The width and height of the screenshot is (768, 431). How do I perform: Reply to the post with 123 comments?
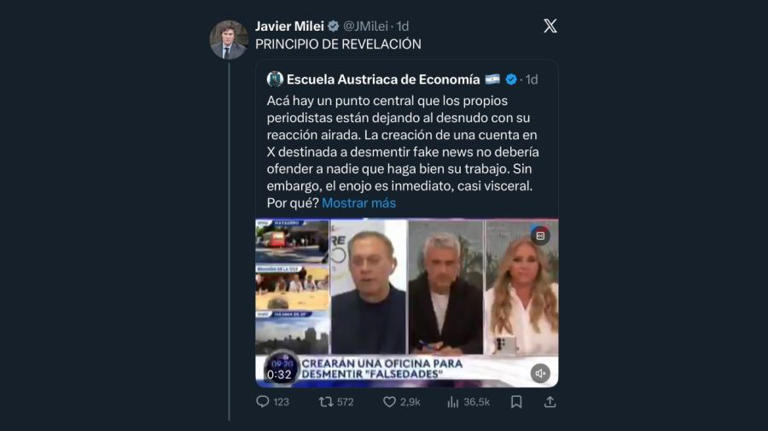[263, 402]
